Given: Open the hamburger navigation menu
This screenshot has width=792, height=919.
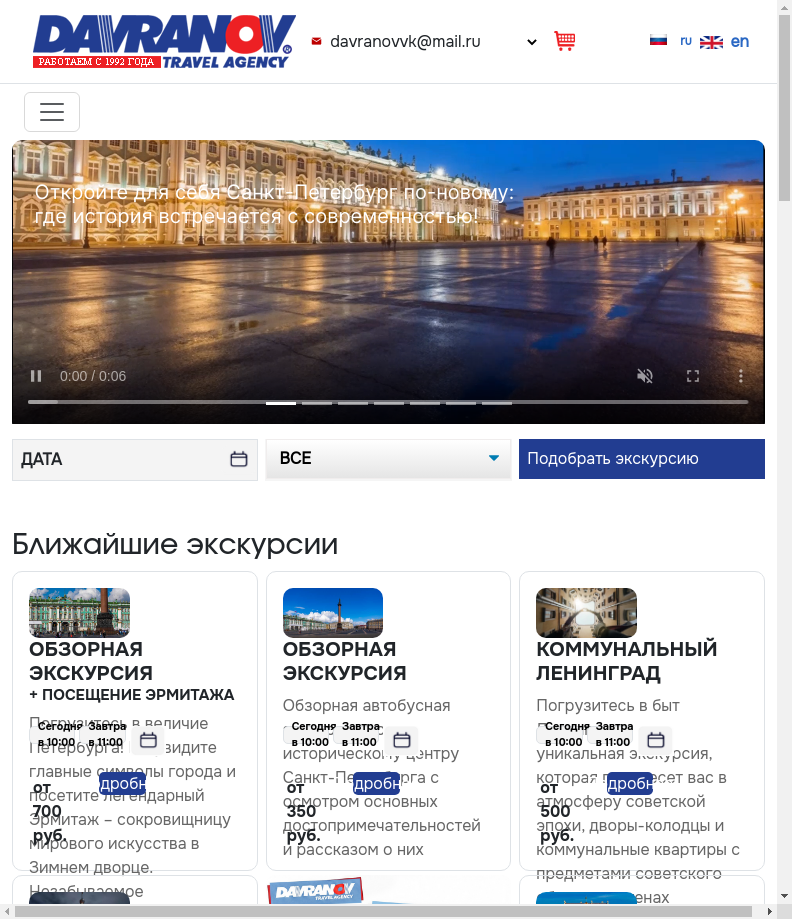Looking at the screenshot, I should click(52, 112).
